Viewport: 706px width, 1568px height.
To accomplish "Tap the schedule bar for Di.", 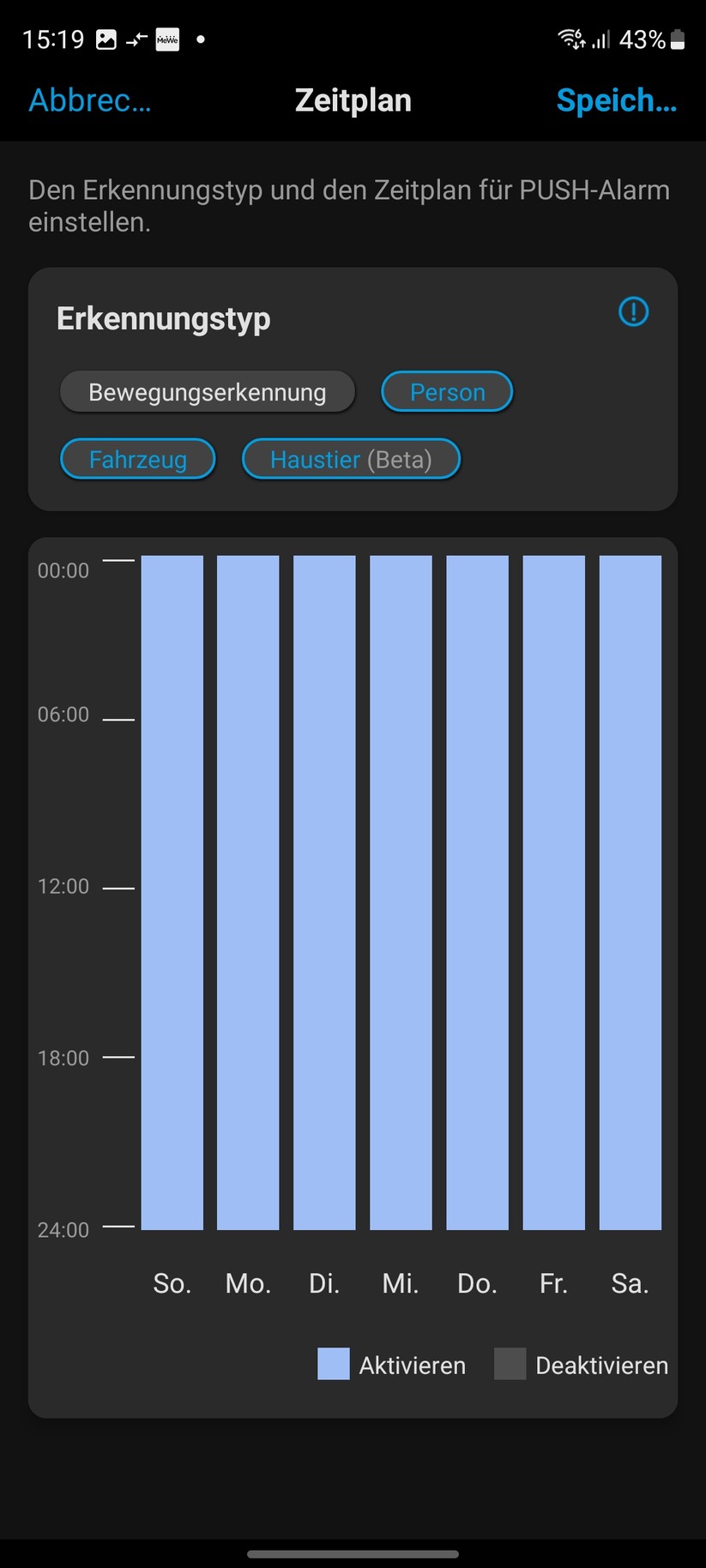I will [324, 892].
